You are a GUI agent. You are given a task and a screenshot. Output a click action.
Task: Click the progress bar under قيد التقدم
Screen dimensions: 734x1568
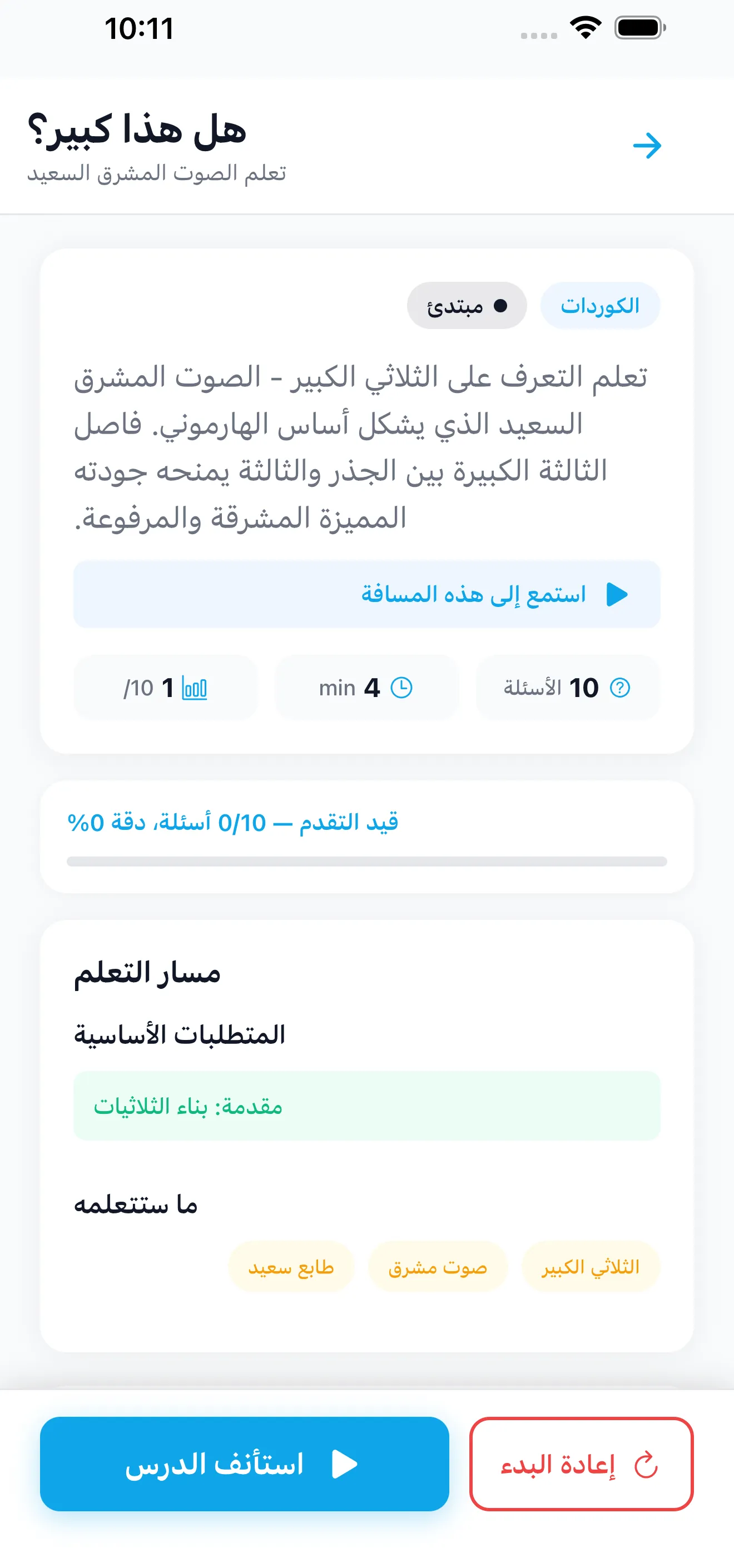pyautogui.click(x=366, y=860)
